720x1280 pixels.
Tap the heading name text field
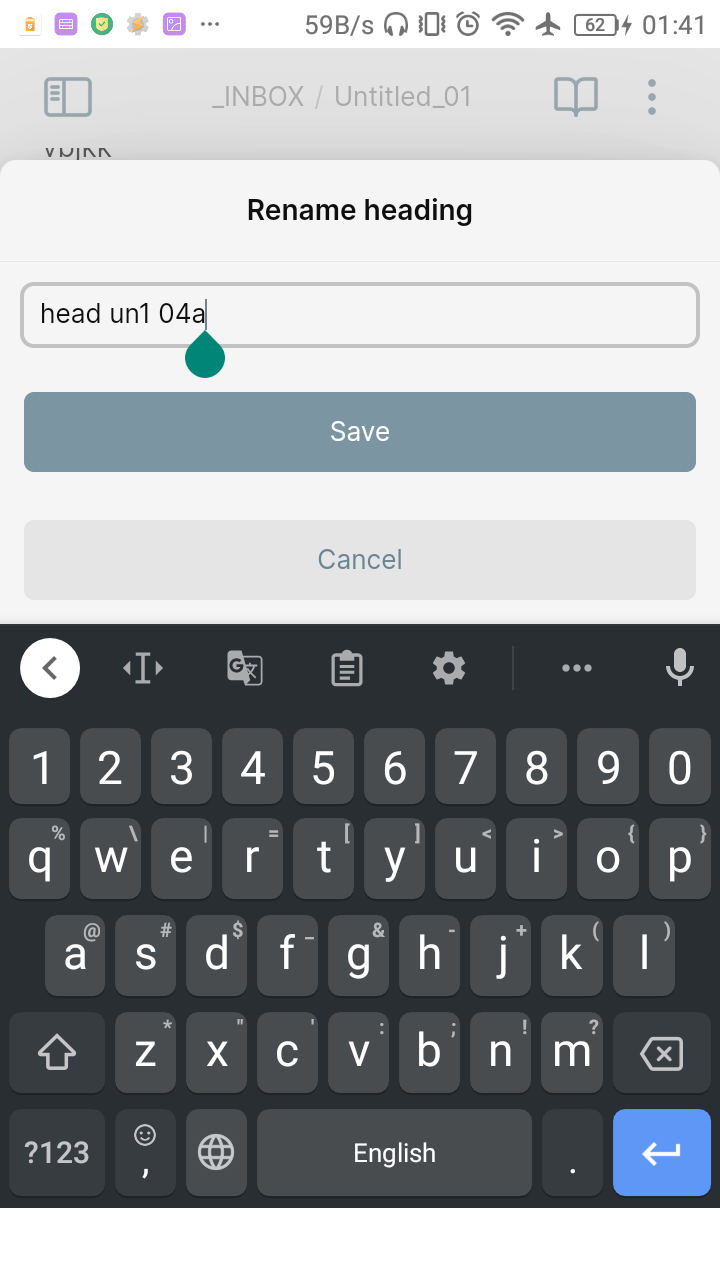point(360,315)
